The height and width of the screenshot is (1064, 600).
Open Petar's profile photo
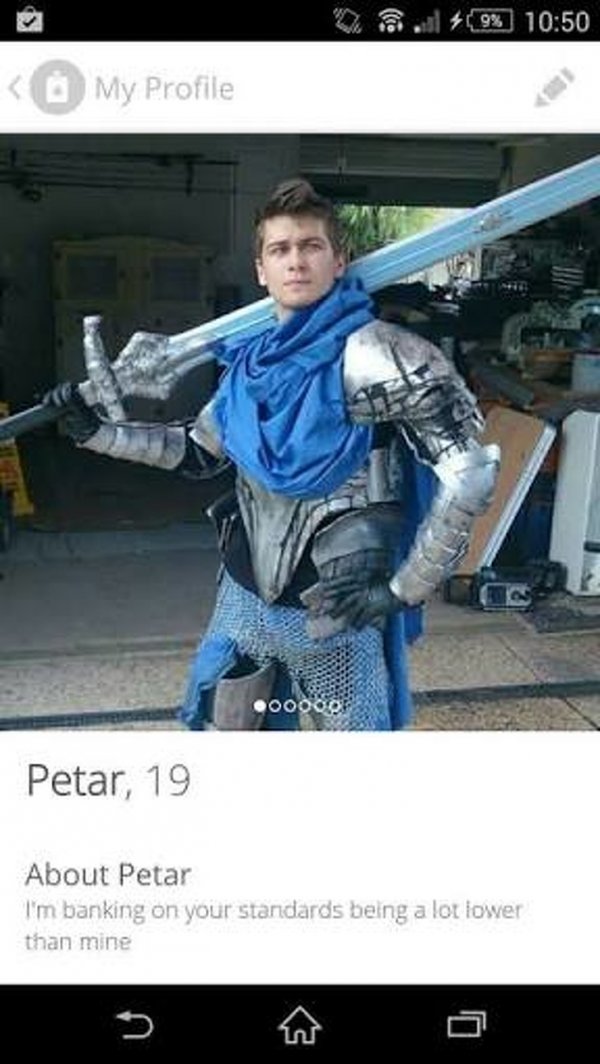coord(300,430)
